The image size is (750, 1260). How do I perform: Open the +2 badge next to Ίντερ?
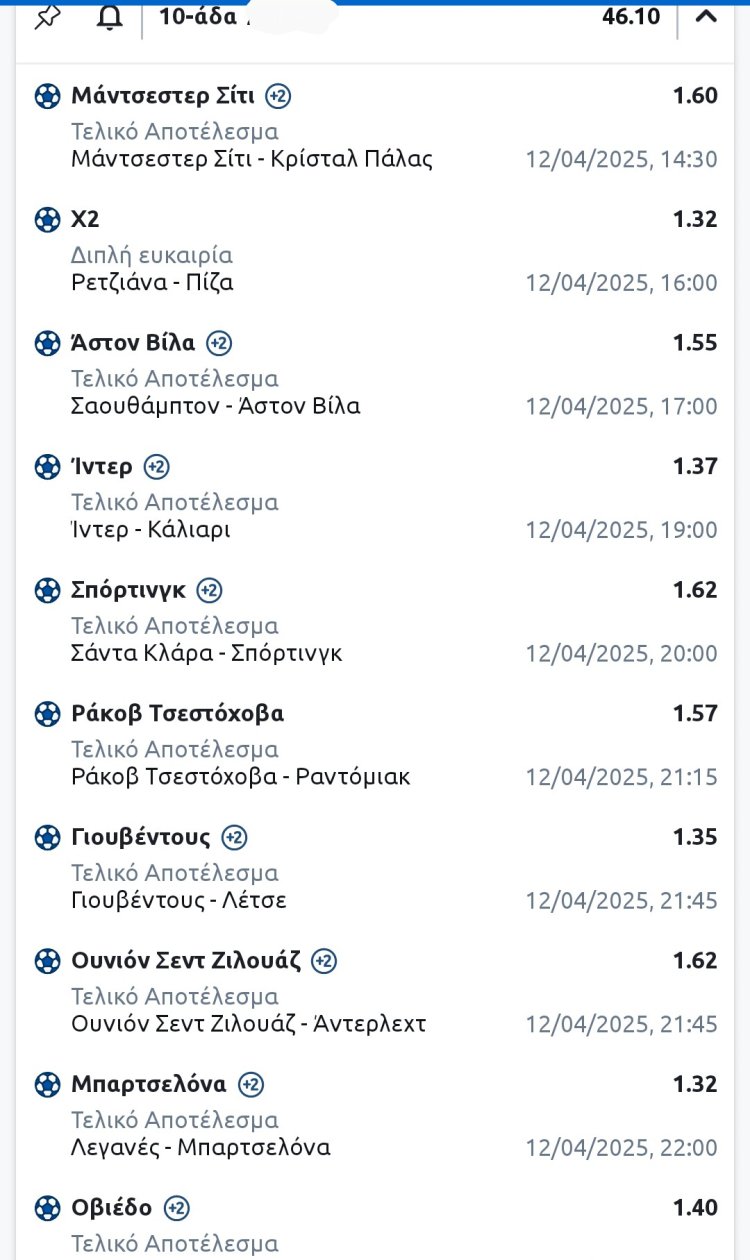157,467
